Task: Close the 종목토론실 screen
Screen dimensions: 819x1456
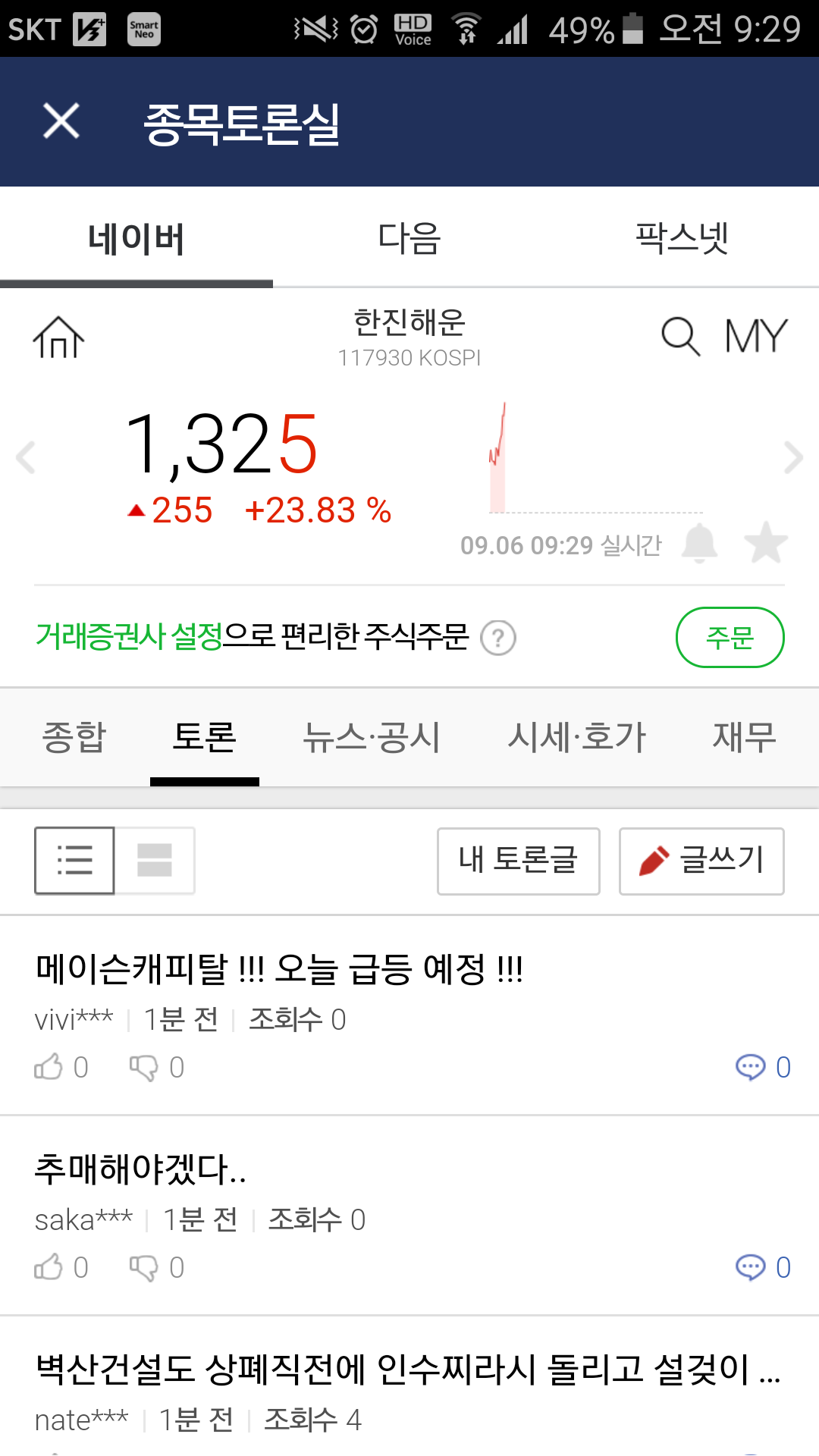Action: tap(61, 121)
